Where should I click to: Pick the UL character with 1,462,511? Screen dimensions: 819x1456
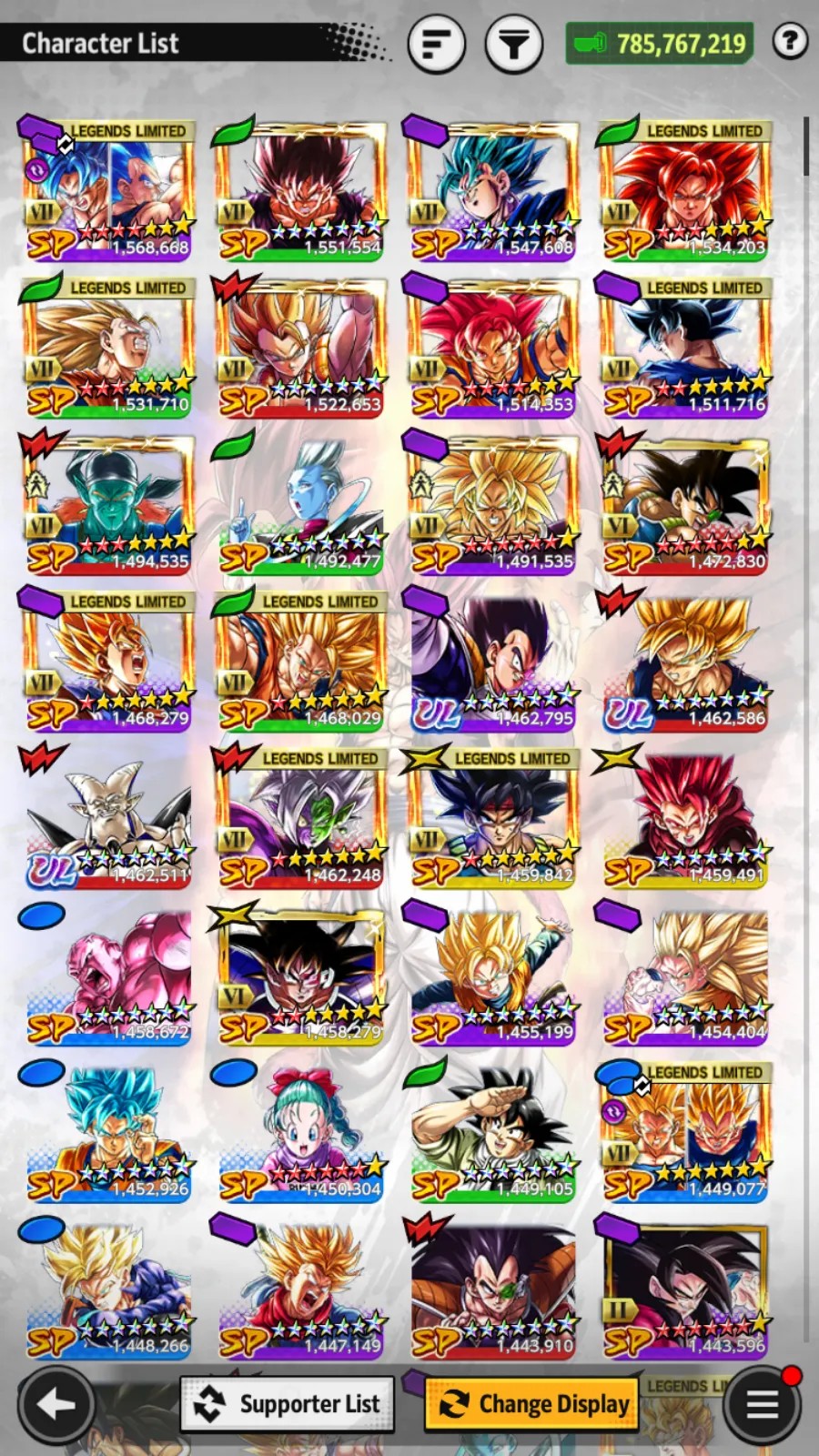[108, 817]
